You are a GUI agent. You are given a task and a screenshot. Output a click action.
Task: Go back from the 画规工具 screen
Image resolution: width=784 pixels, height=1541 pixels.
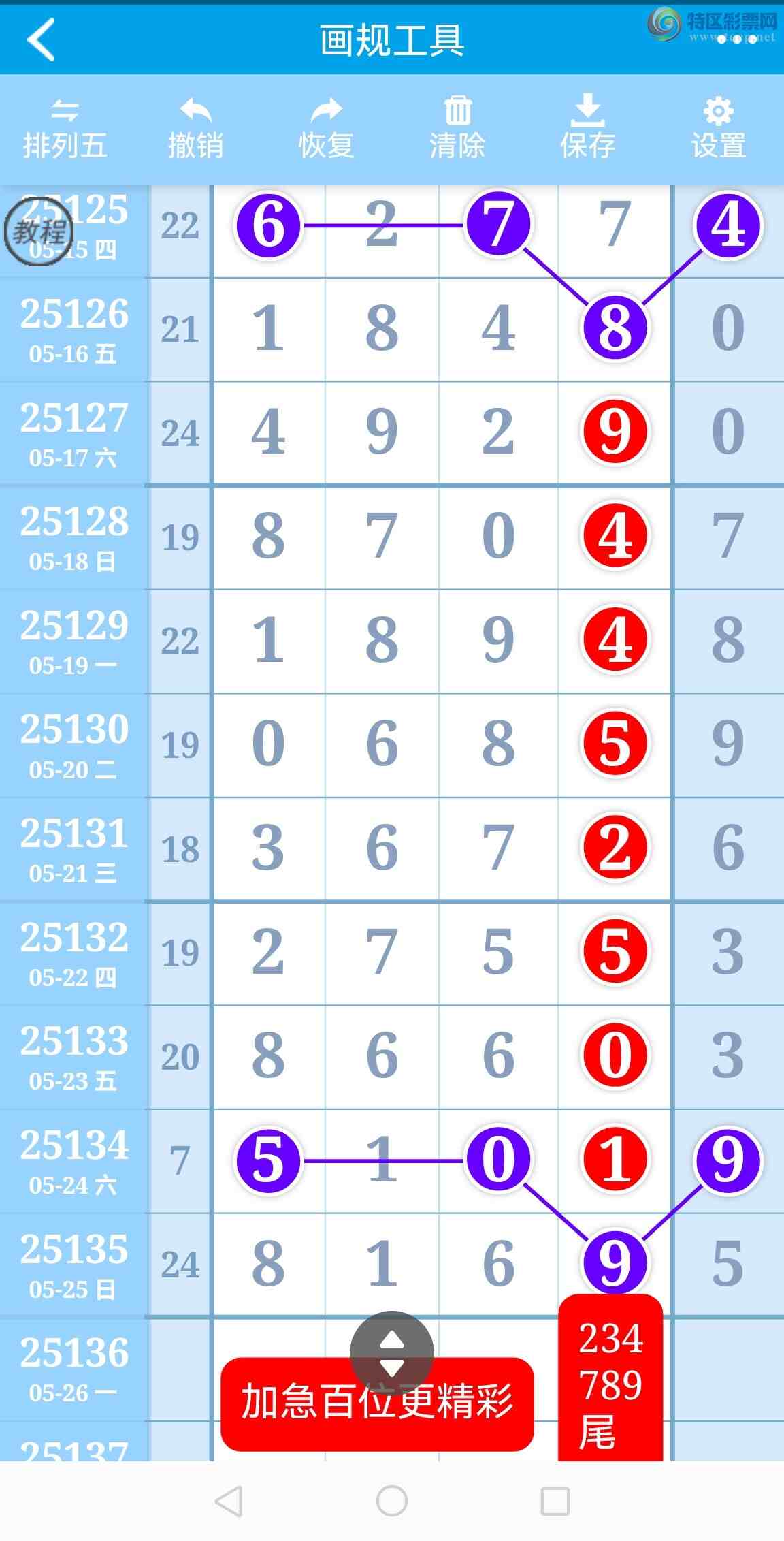(41, 39)
